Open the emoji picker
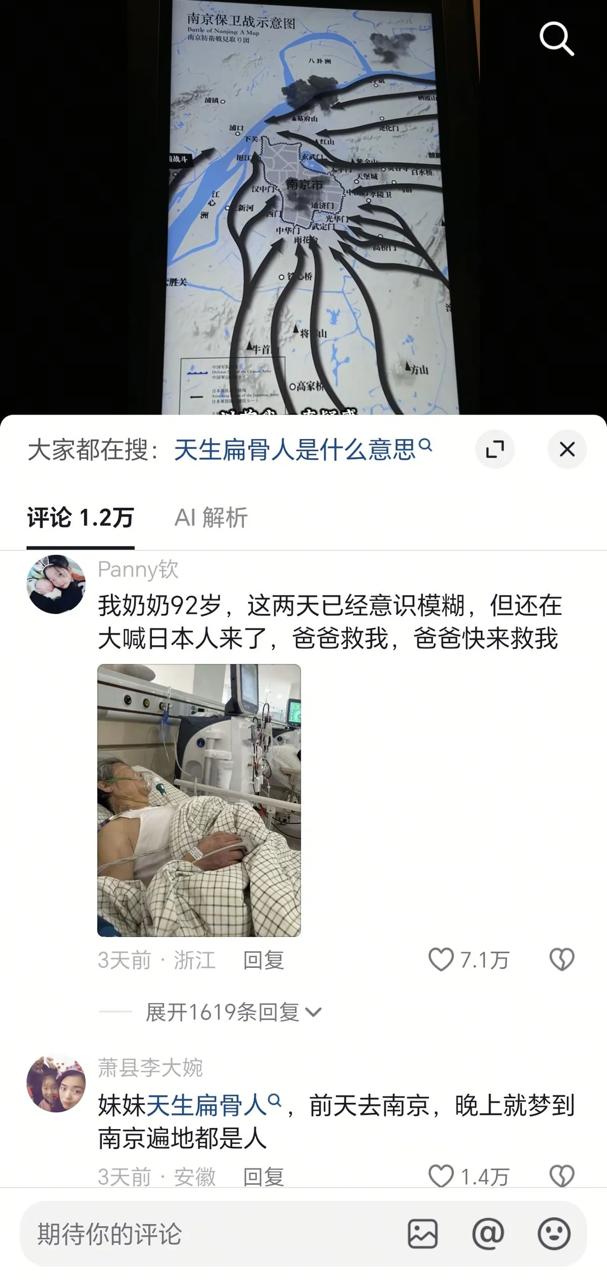 [554, 1234]
